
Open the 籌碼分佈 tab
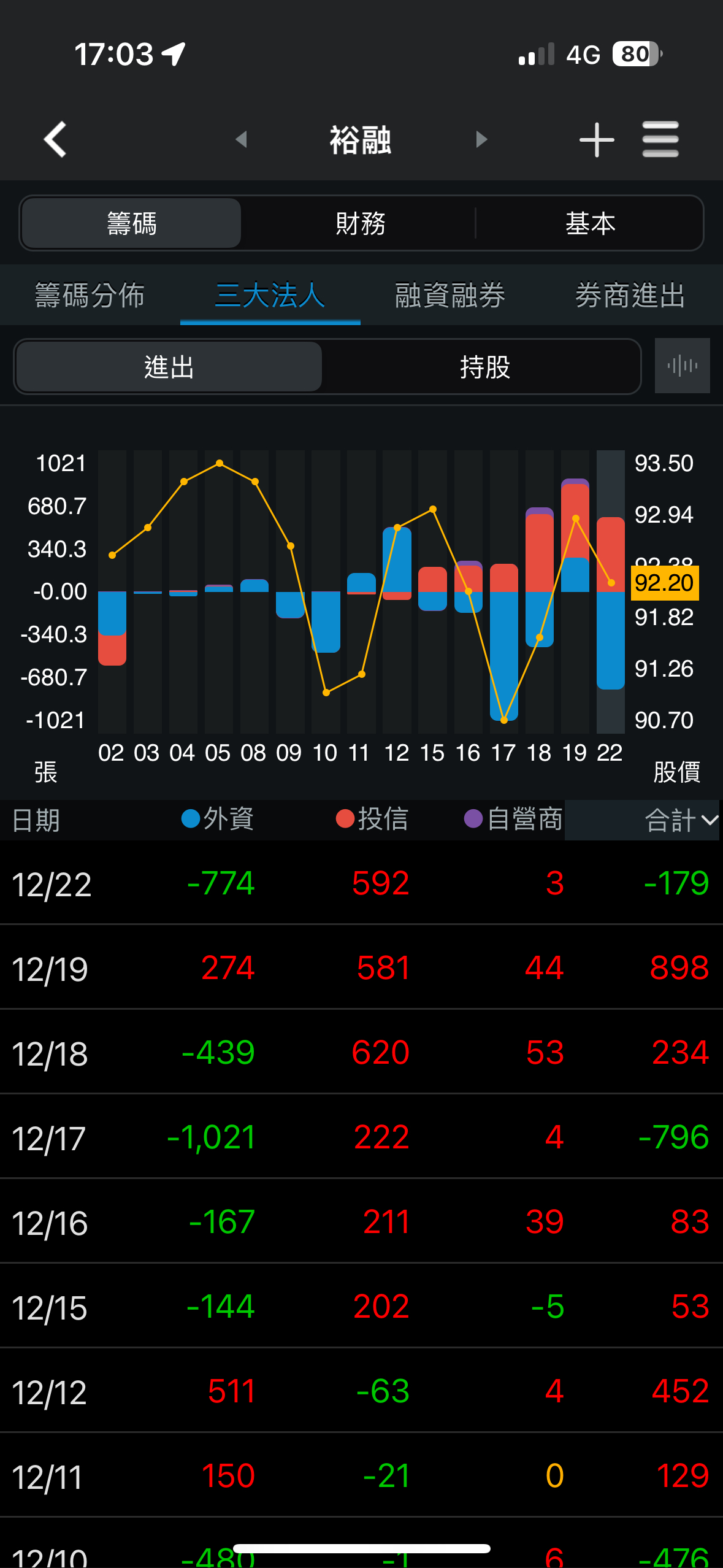(x=90, y=295)
